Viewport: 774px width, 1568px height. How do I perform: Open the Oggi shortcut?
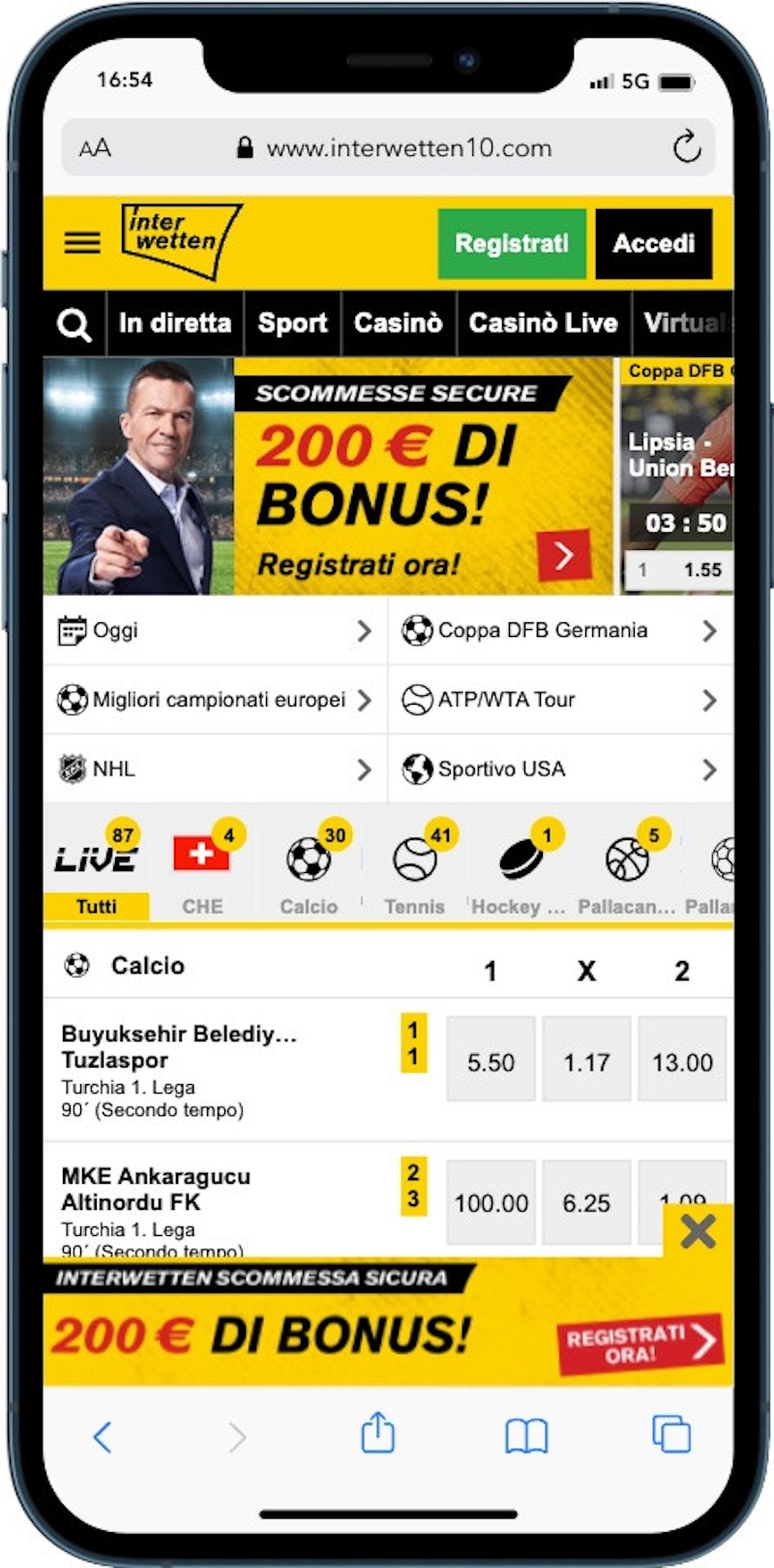tap(214, 631)
